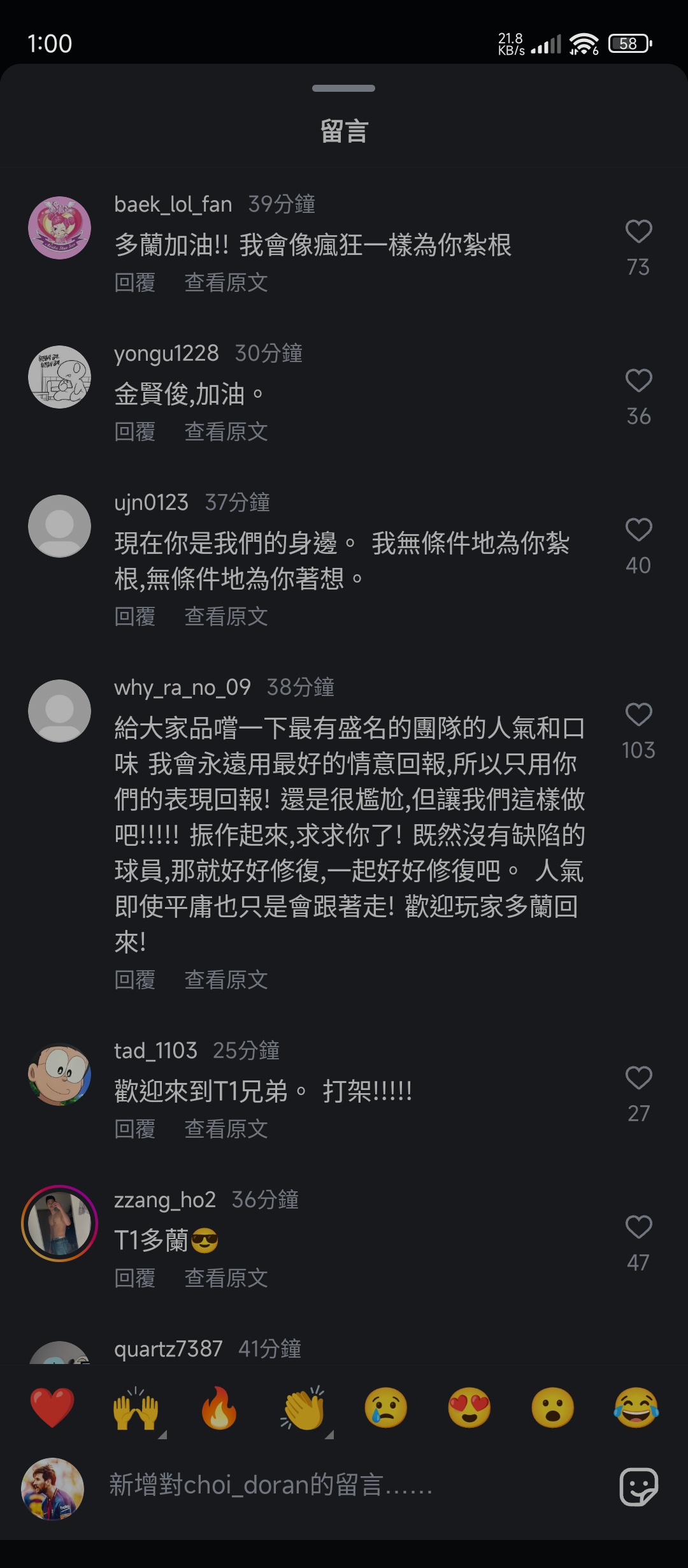Image resolution: width=688 pixels, height=1568 pixels.
Task: Insert the fire emoji
Action: click(x=219, y=1407)
